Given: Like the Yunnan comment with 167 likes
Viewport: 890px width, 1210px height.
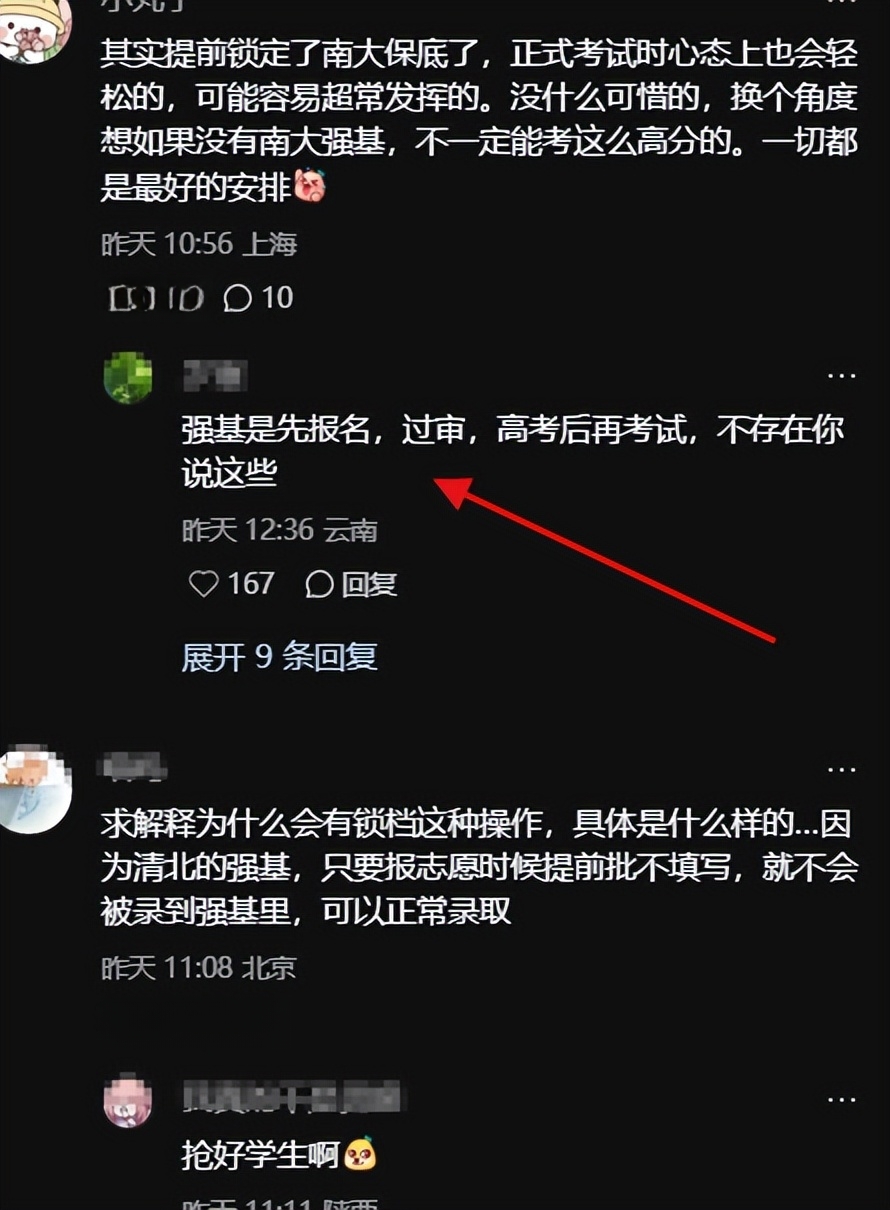Looking at the screenshot, I should 204,584.
